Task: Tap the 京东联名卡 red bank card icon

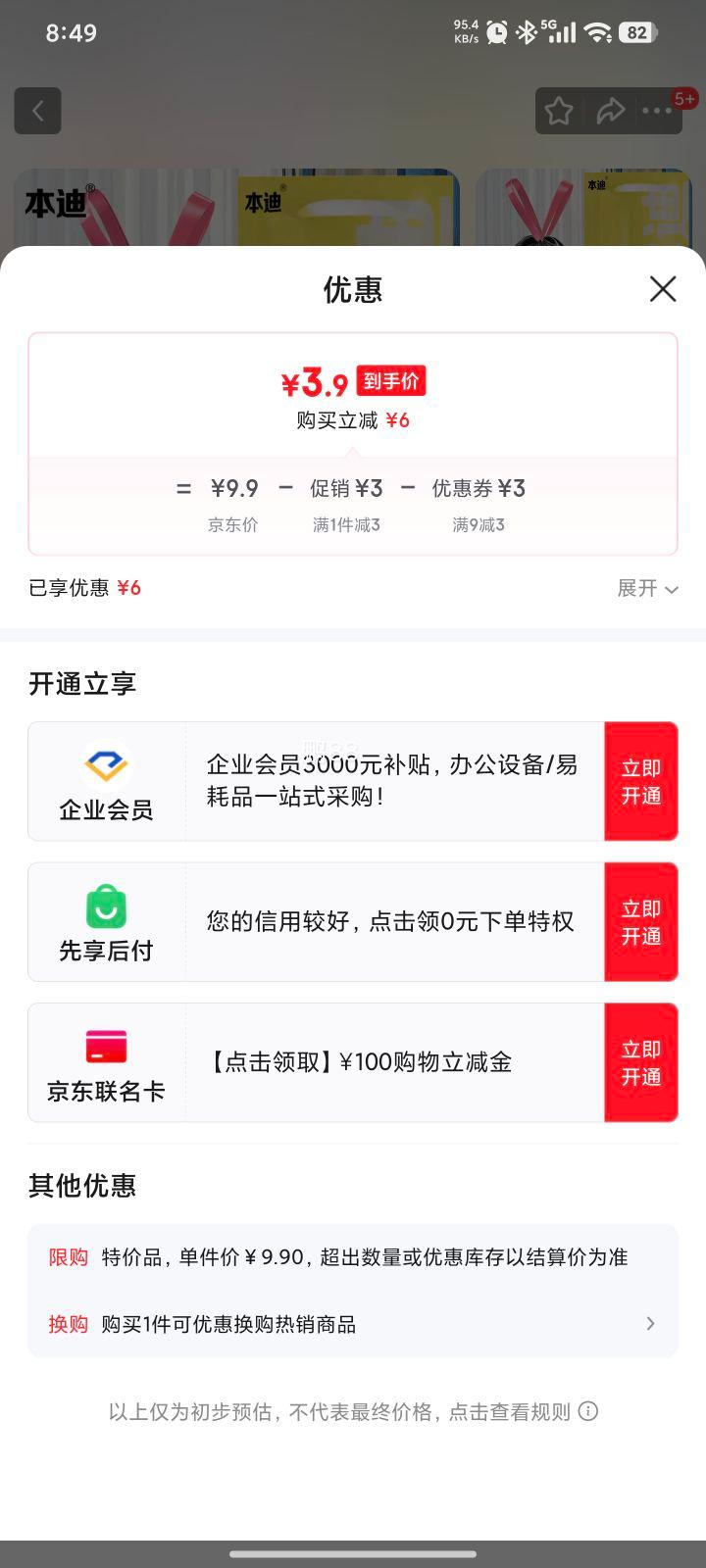Action: point(107,1047)
